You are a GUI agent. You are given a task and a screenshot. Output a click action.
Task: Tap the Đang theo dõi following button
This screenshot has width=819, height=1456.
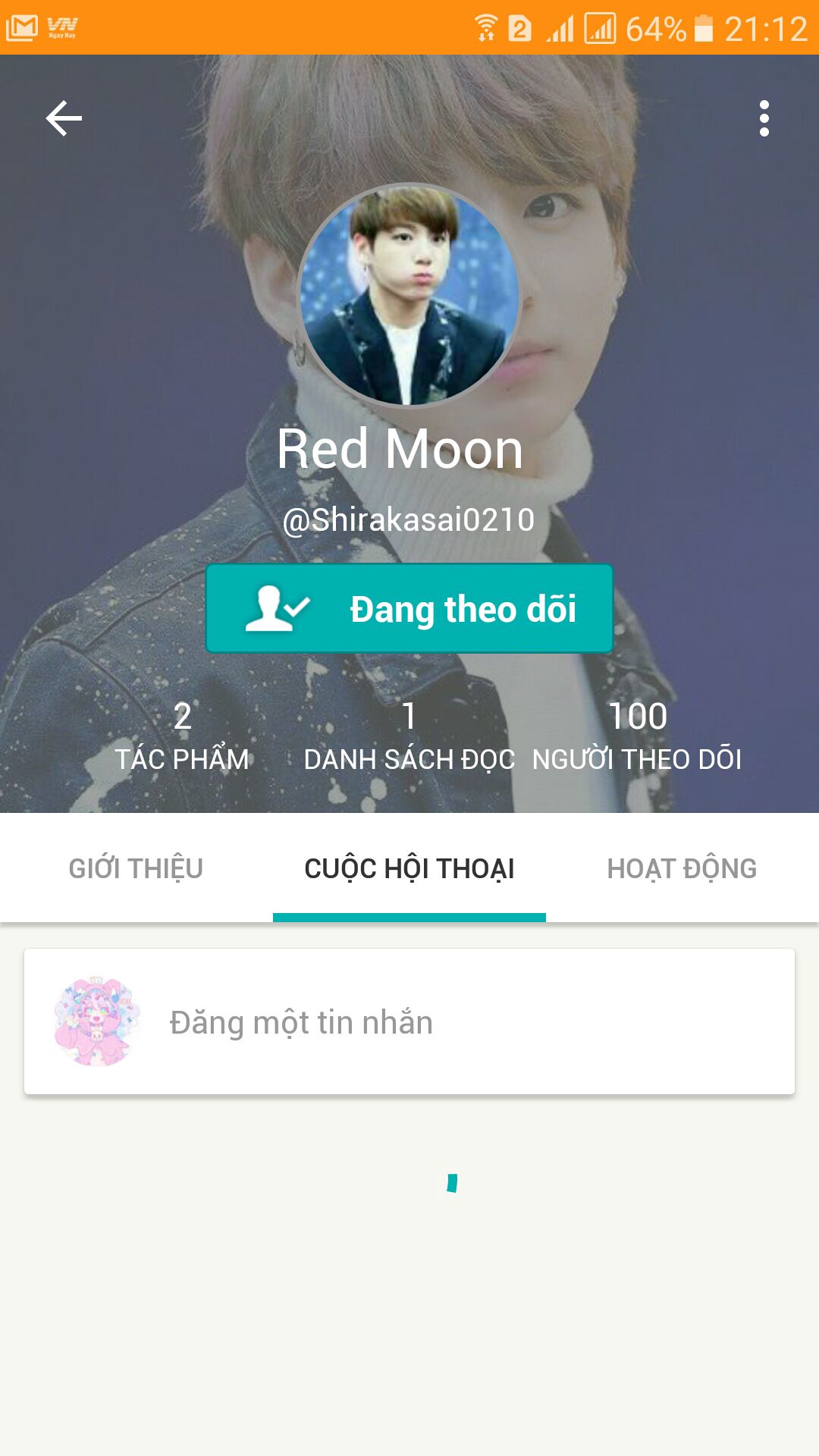coord(409,608)
